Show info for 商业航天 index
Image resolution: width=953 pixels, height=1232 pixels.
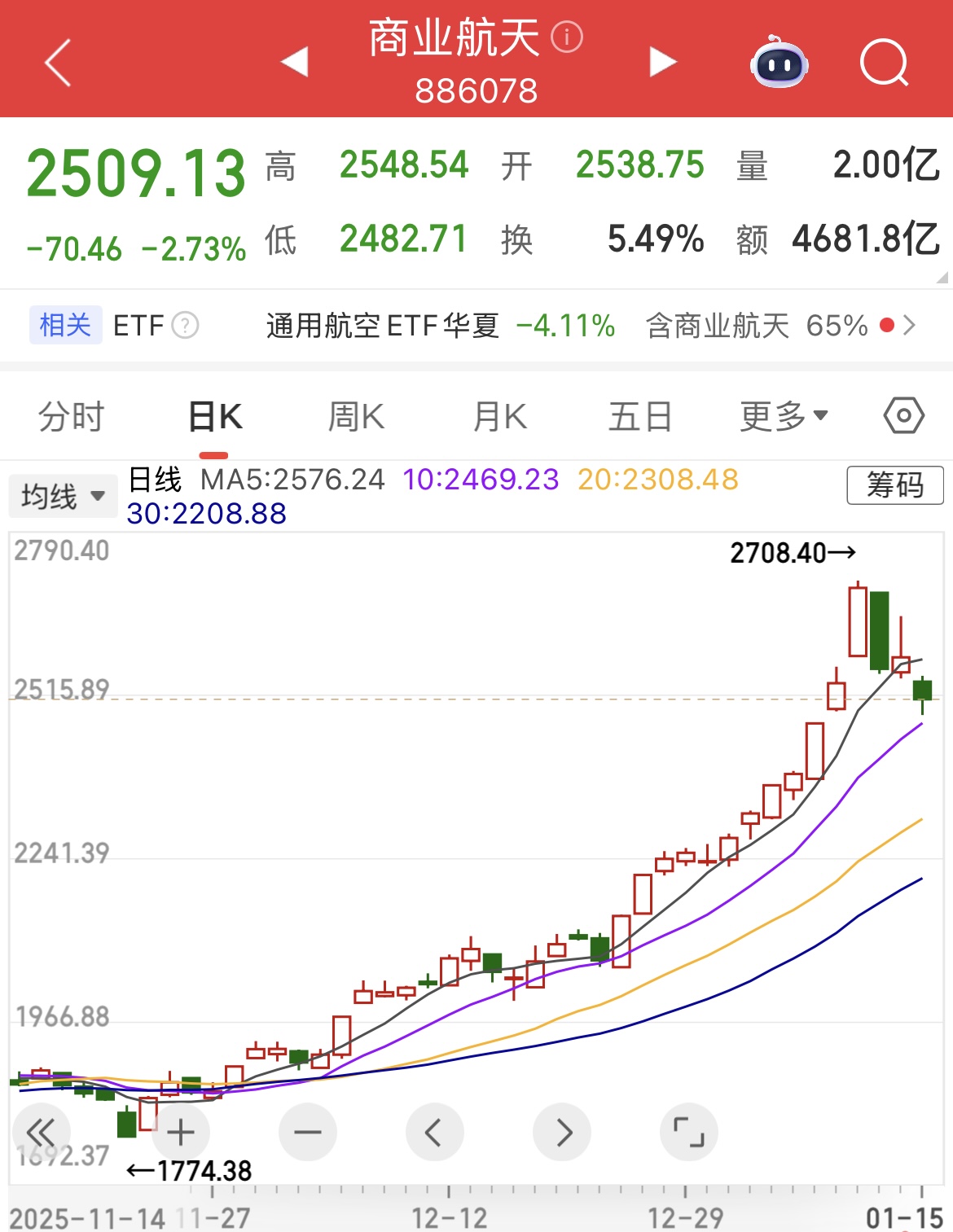click(x=567, y=37)
